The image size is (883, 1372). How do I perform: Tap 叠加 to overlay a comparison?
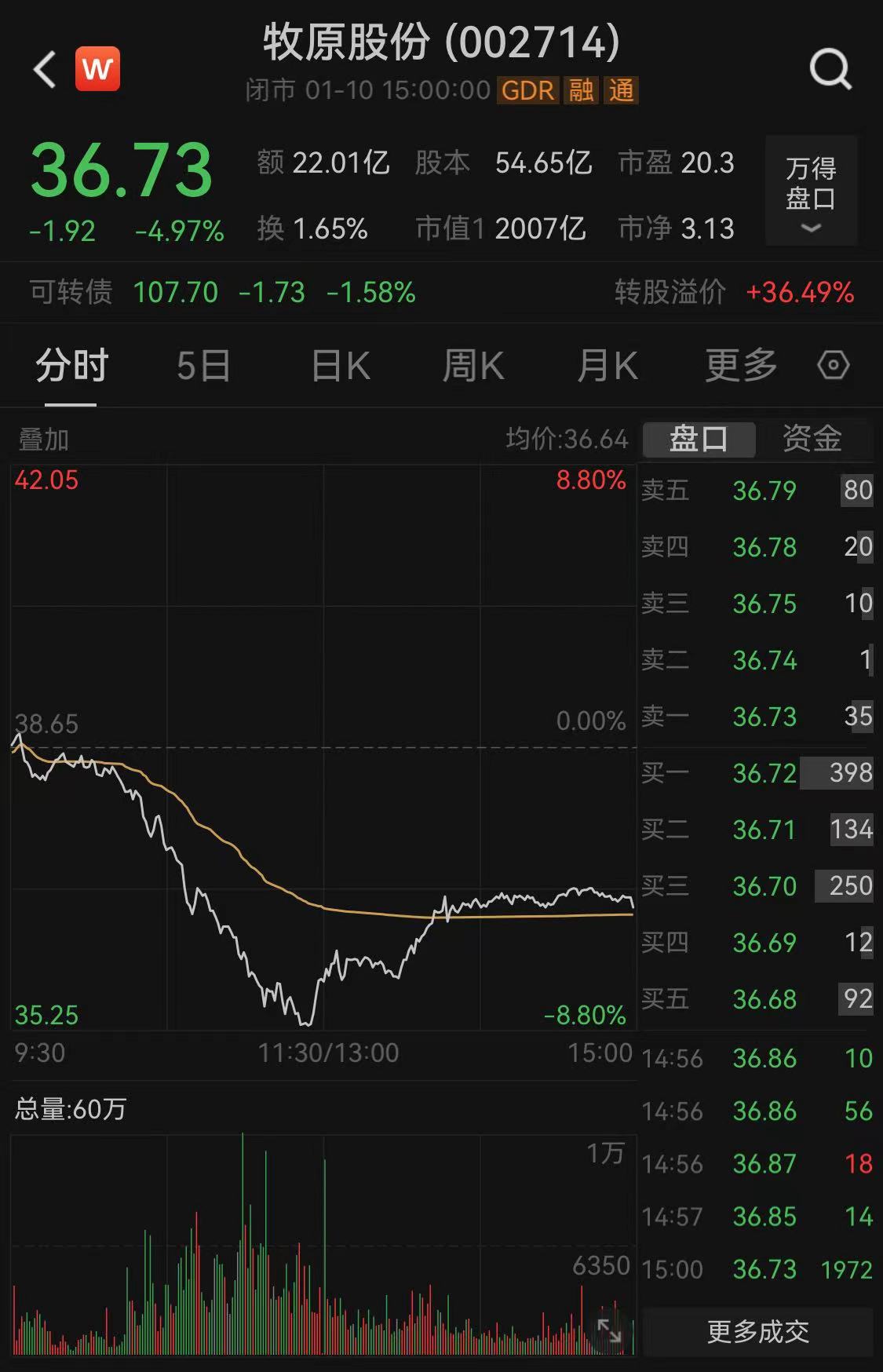44,440
